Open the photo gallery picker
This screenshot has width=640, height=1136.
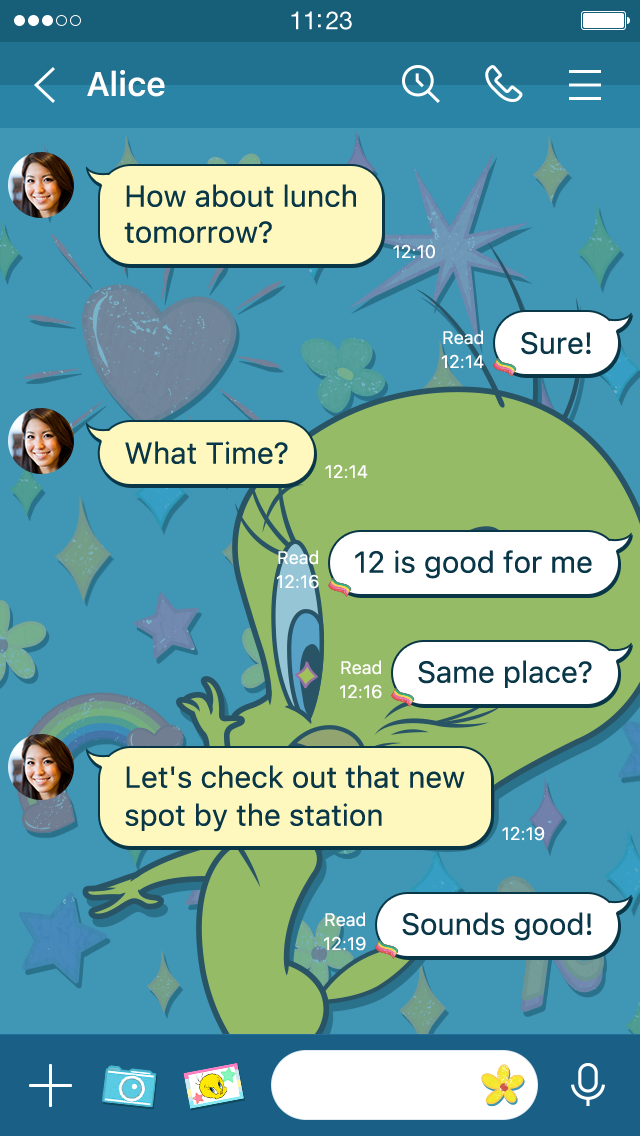click(213, 1085)
